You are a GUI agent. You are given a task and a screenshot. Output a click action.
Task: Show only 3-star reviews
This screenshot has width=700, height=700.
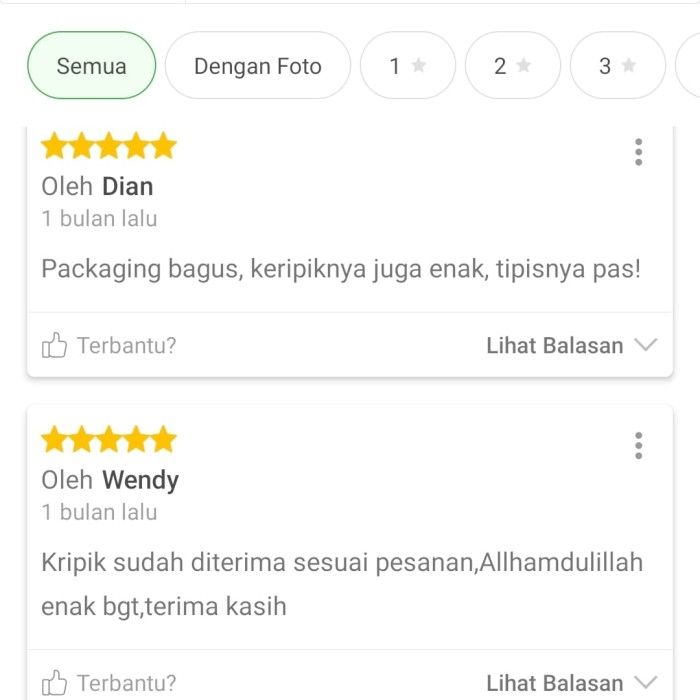click(x=617, y=66)
